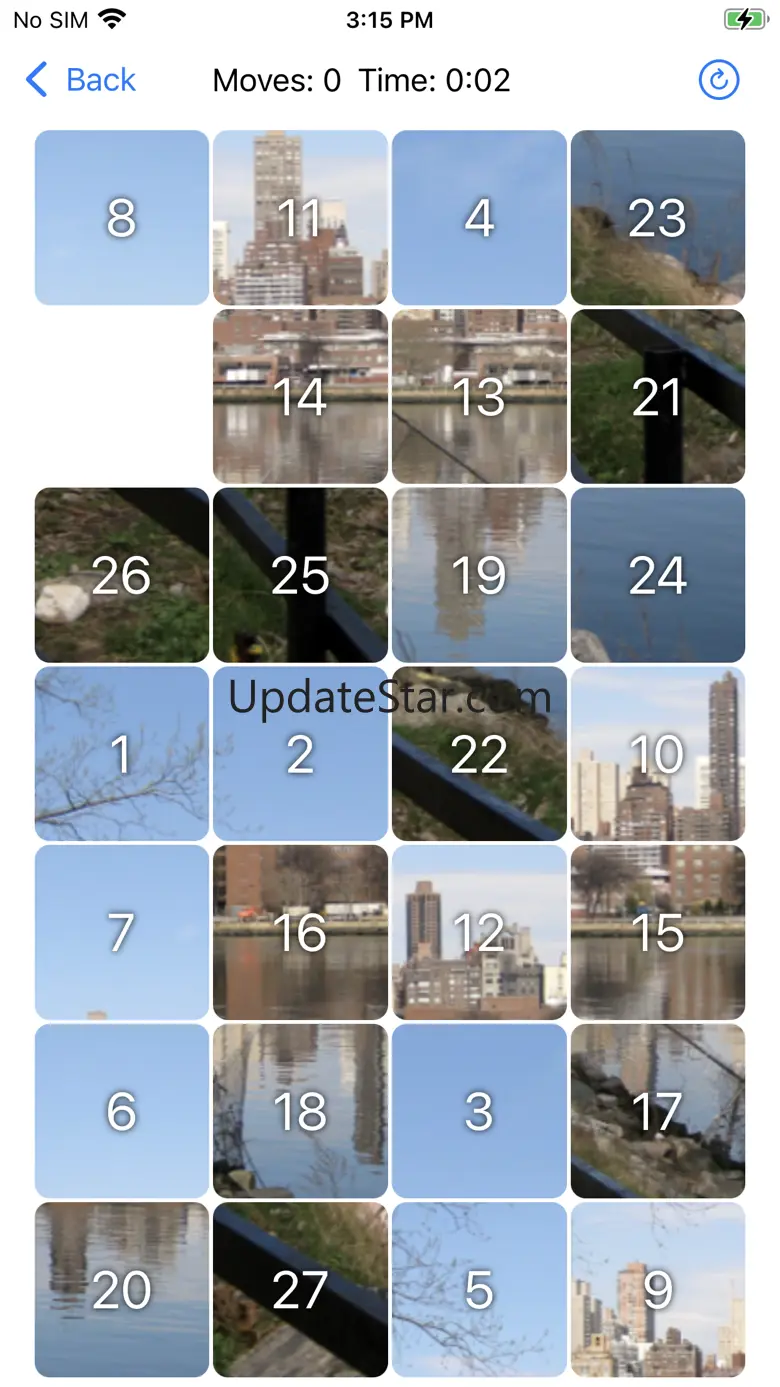Image resolution: width=780 pixels, height=1387 pixels.
Task: Choose tile 21
Action: coord(658,397)
